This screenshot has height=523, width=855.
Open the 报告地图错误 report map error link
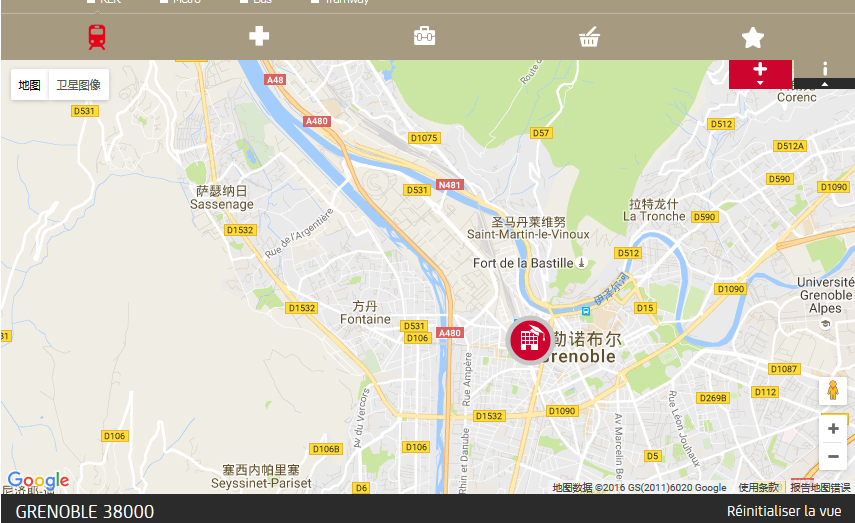(820, 488)
